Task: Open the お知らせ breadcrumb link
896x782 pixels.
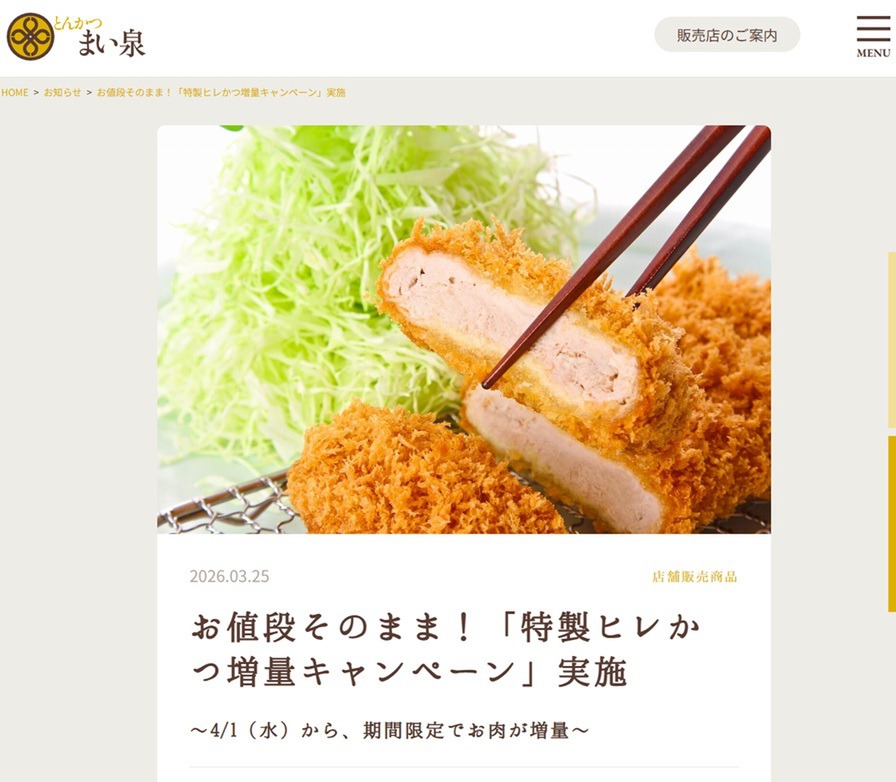Action: tap(62, 92)
